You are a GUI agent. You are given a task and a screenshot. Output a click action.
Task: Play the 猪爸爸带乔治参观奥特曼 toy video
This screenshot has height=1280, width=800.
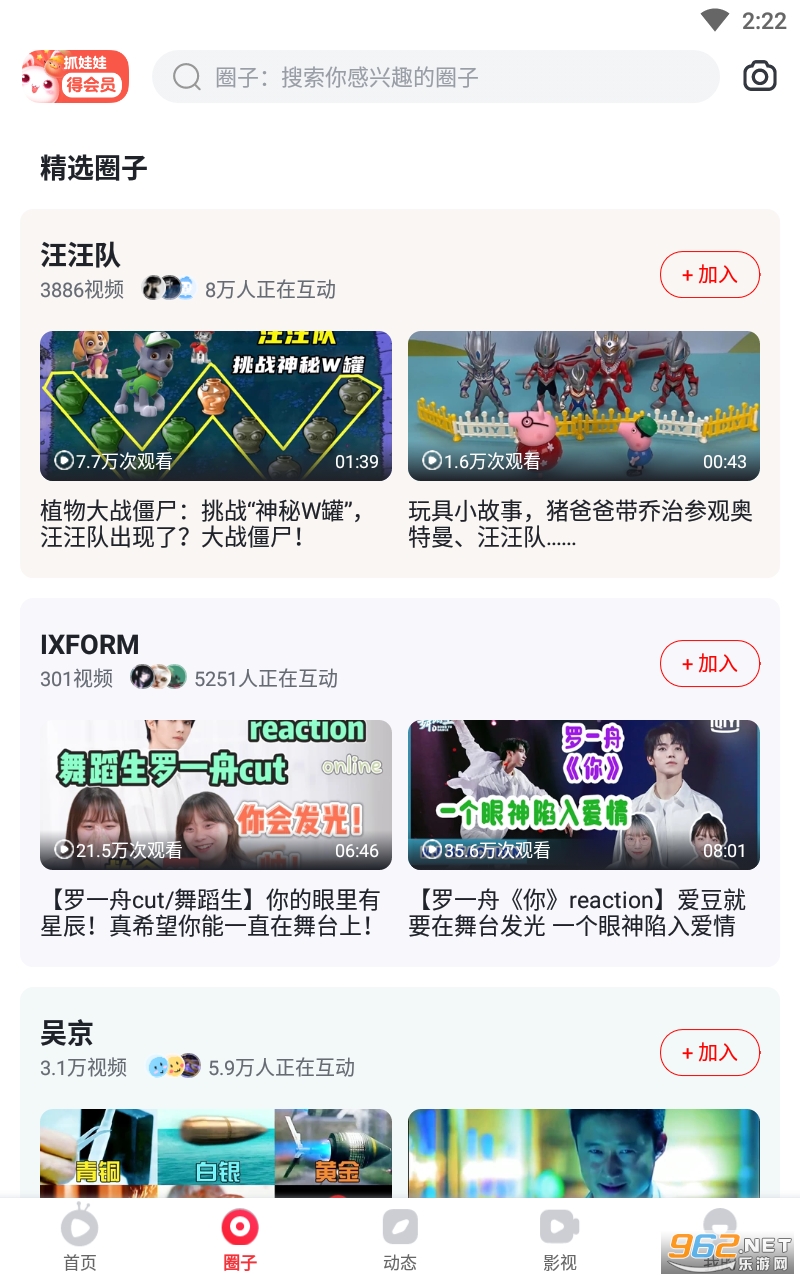pos(584,406)
